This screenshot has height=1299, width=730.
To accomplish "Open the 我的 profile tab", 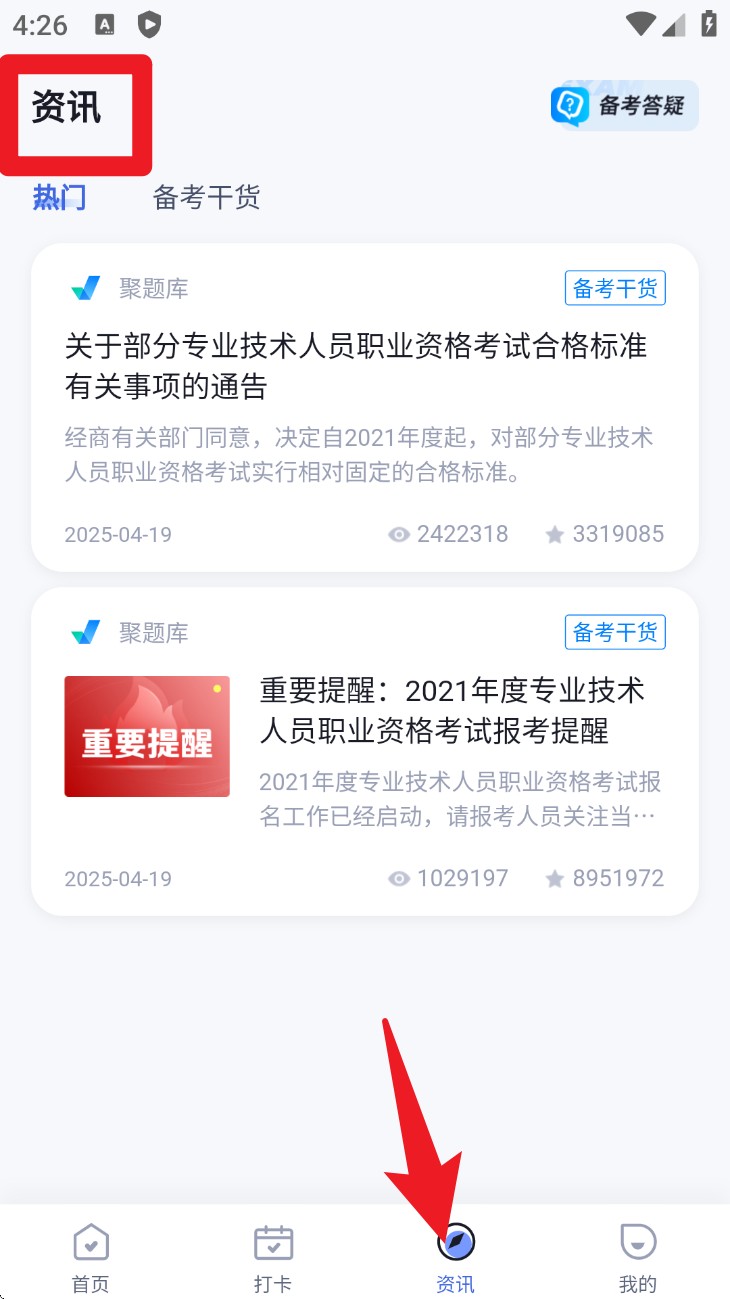I will [x=638, y=1258].
